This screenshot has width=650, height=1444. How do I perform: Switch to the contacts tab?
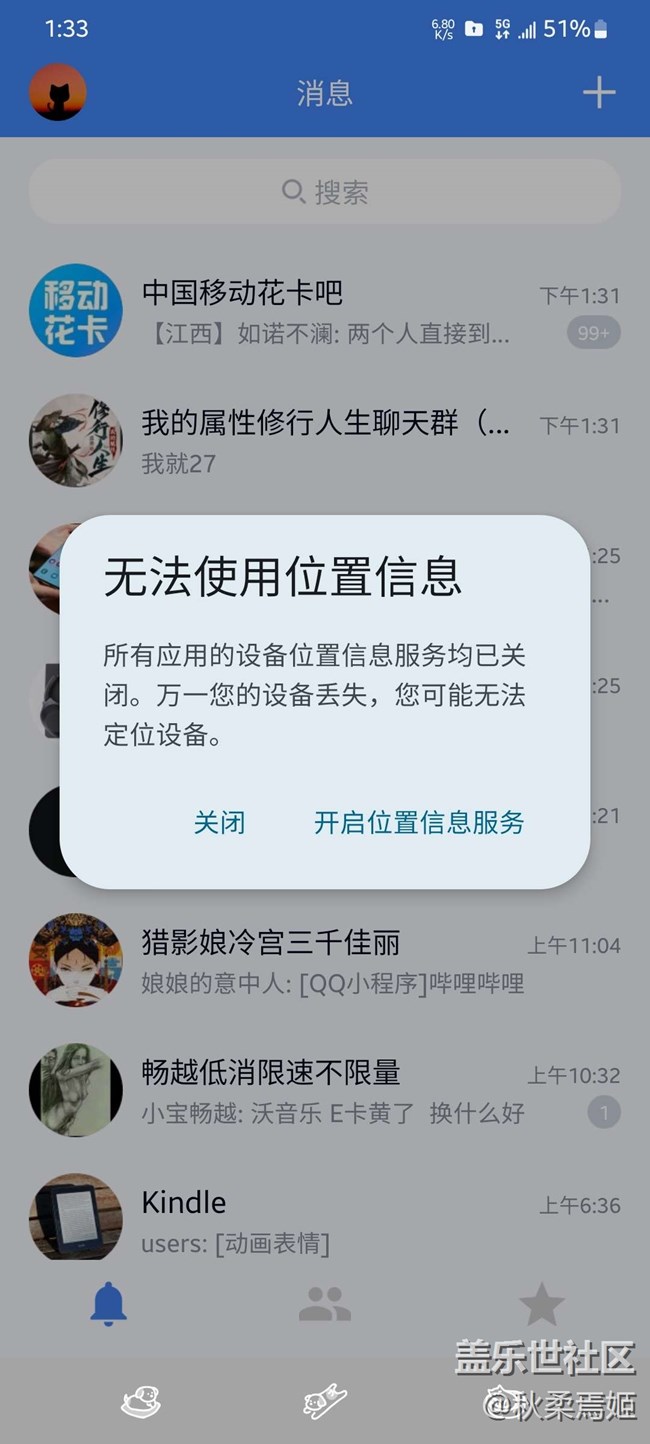pyautogui.click(x=325, y=1305)
